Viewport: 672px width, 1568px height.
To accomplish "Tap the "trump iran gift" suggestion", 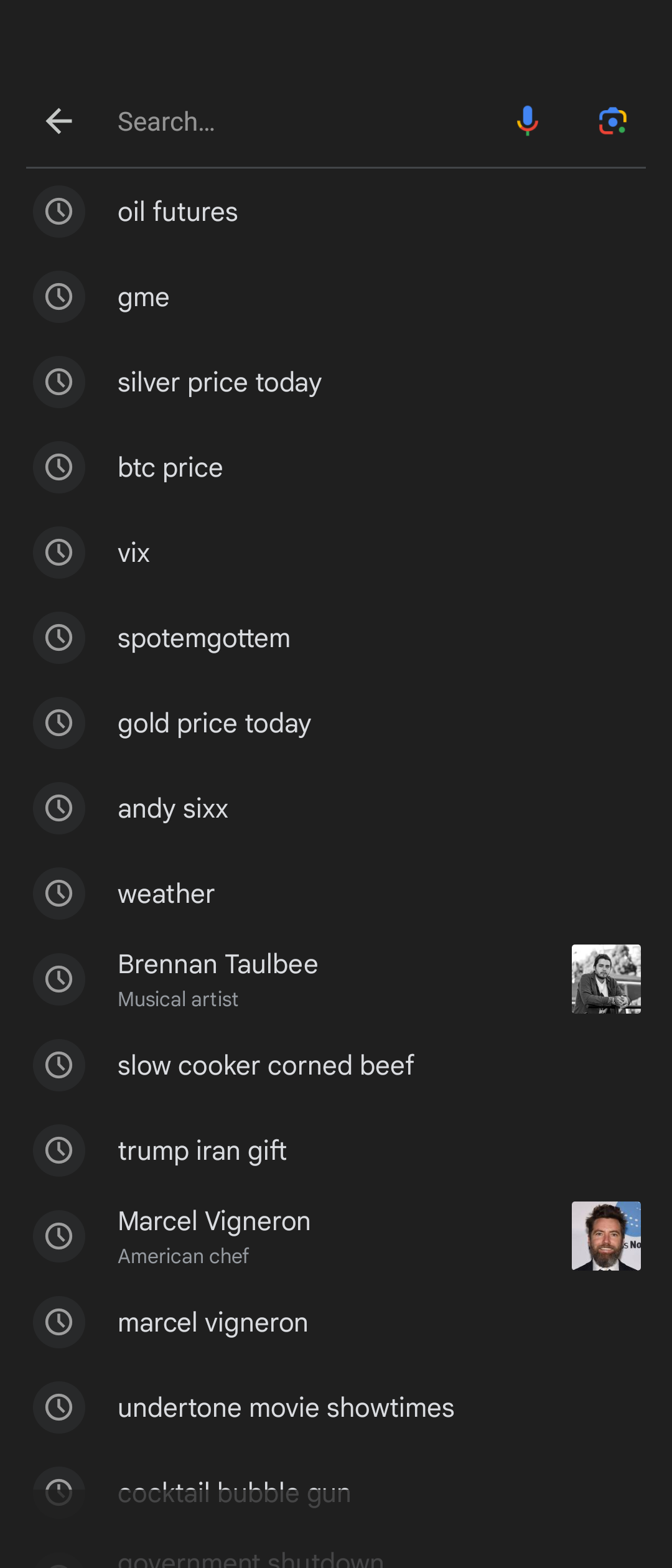I will [x=336, y=1150].
